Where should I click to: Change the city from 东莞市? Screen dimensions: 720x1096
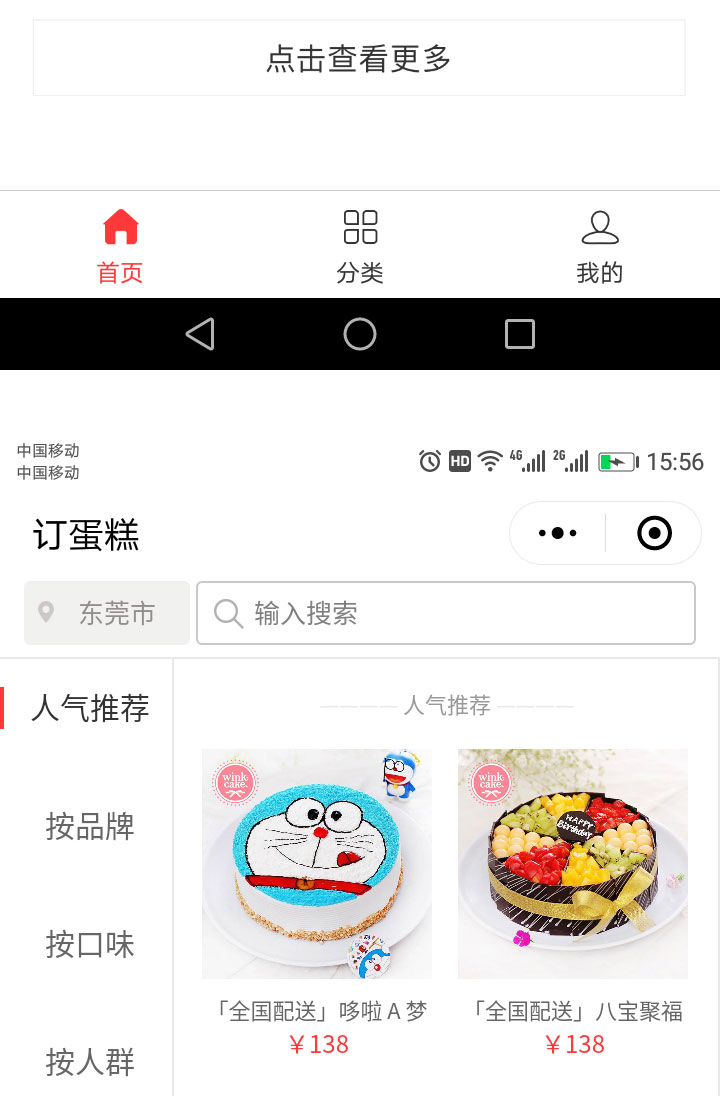[x=107, y=613]
